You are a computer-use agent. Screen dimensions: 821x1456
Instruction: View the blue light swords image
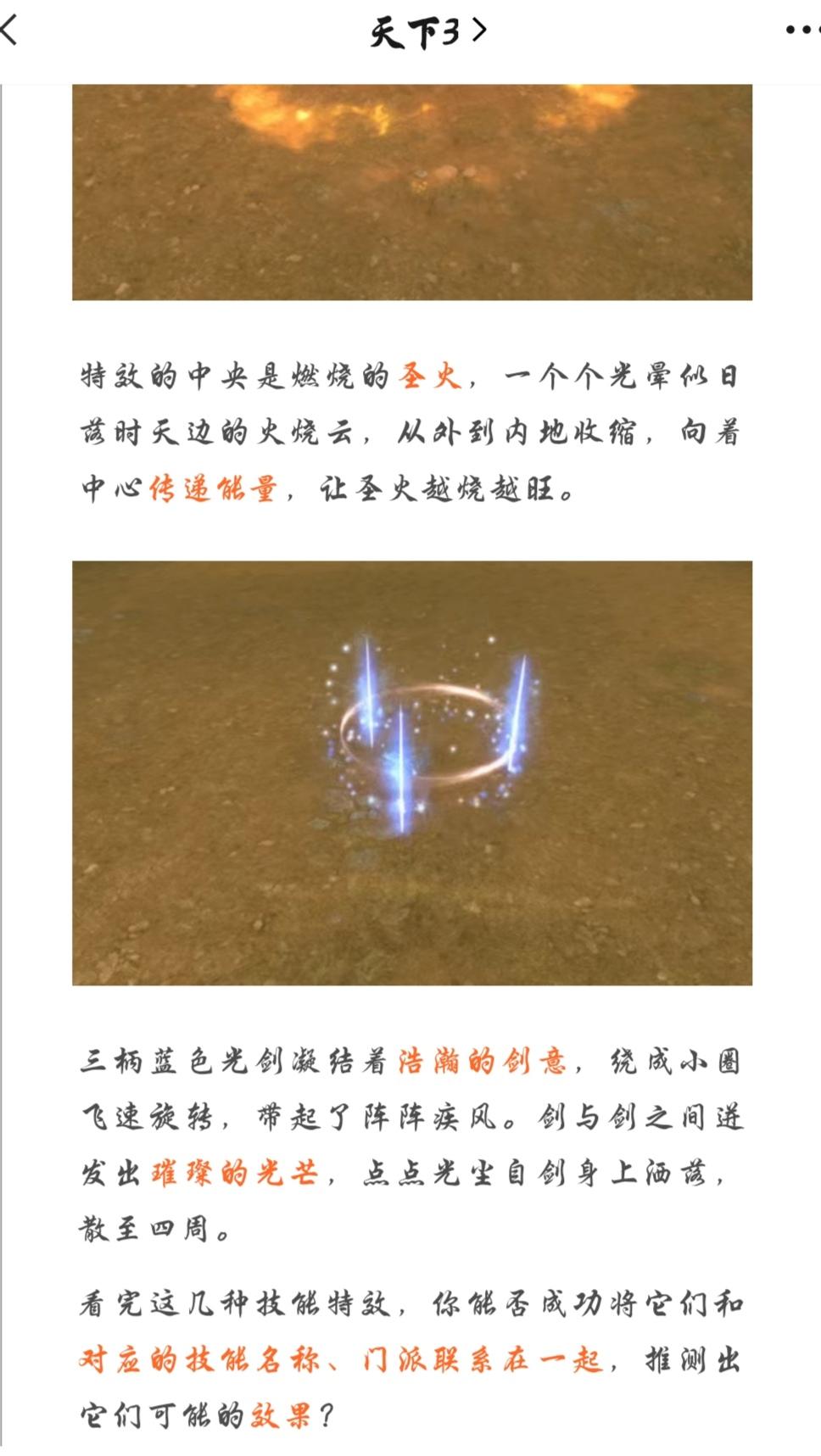[x=412, y=773]
